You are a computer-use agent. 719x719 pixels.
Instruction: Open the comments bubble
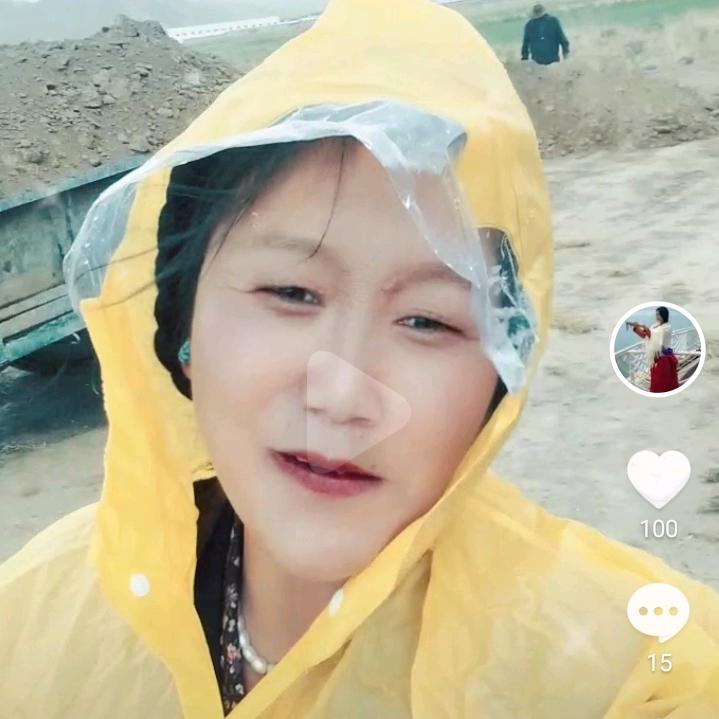click(x=658, y=612)
